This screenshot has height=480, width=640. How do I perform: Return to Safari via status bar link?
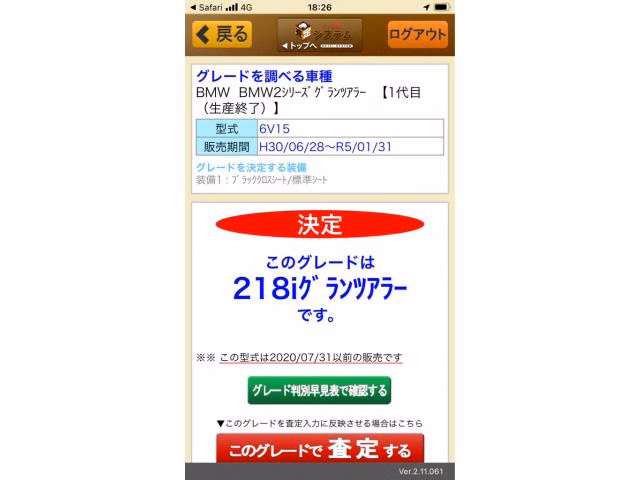pyautogui.click(x=206, y=7)
